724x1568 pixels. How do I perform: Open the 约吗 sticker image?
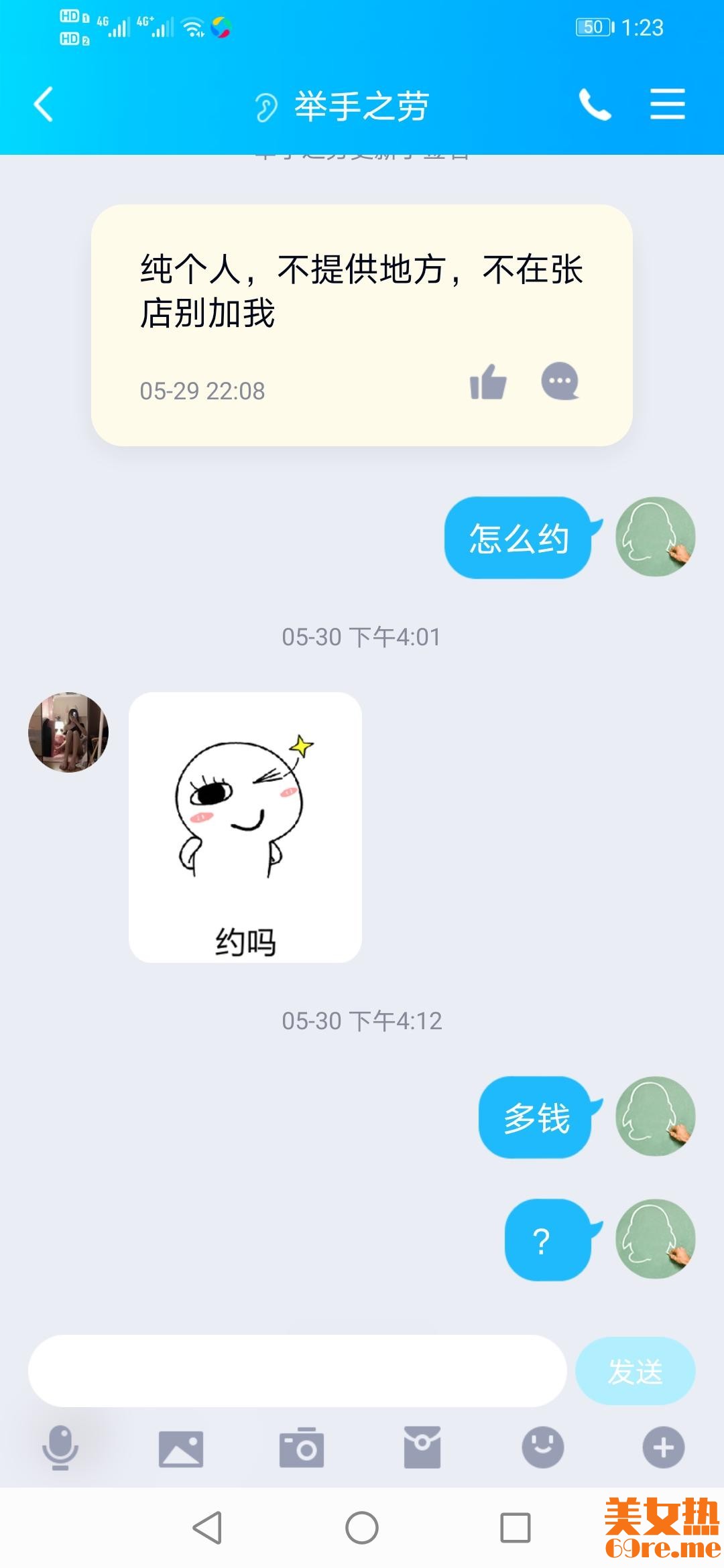(245, 827)
